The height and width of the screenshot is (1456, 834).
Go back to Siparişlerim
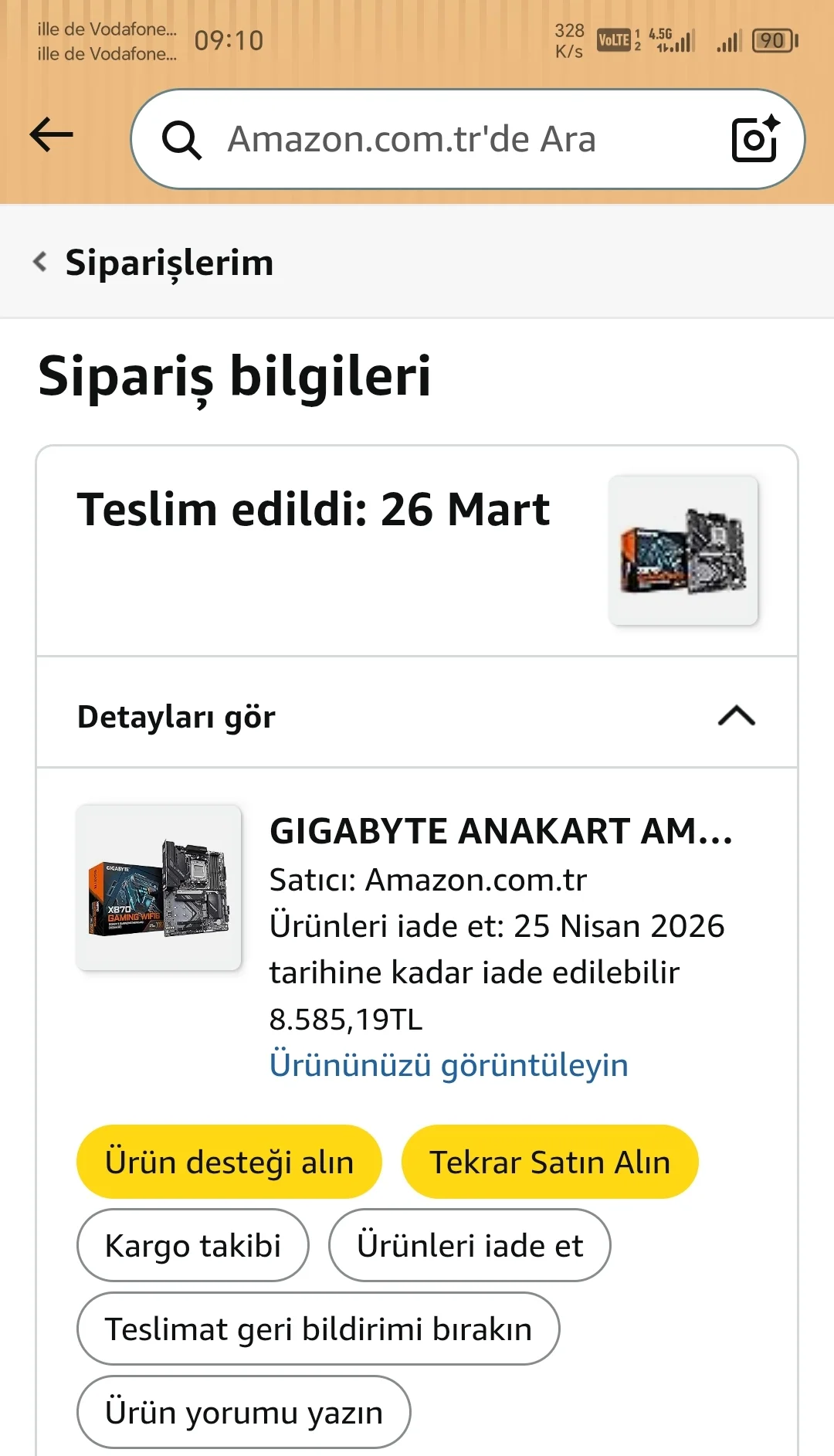[154, 263]
